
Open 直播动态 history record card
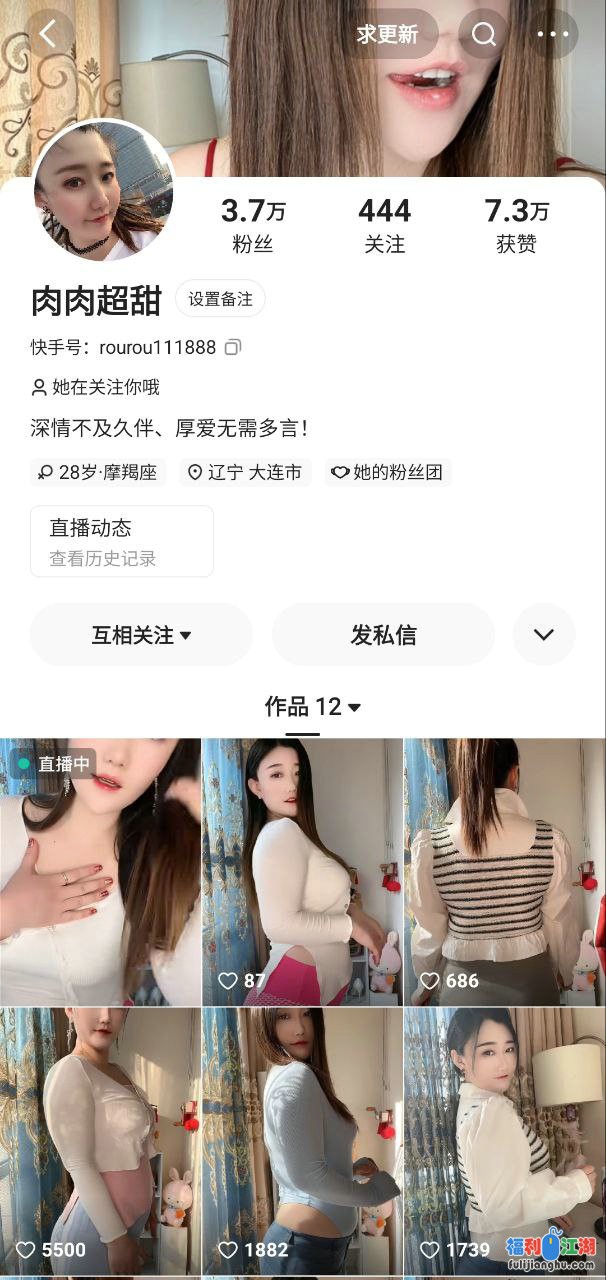[x=121, y=541]
